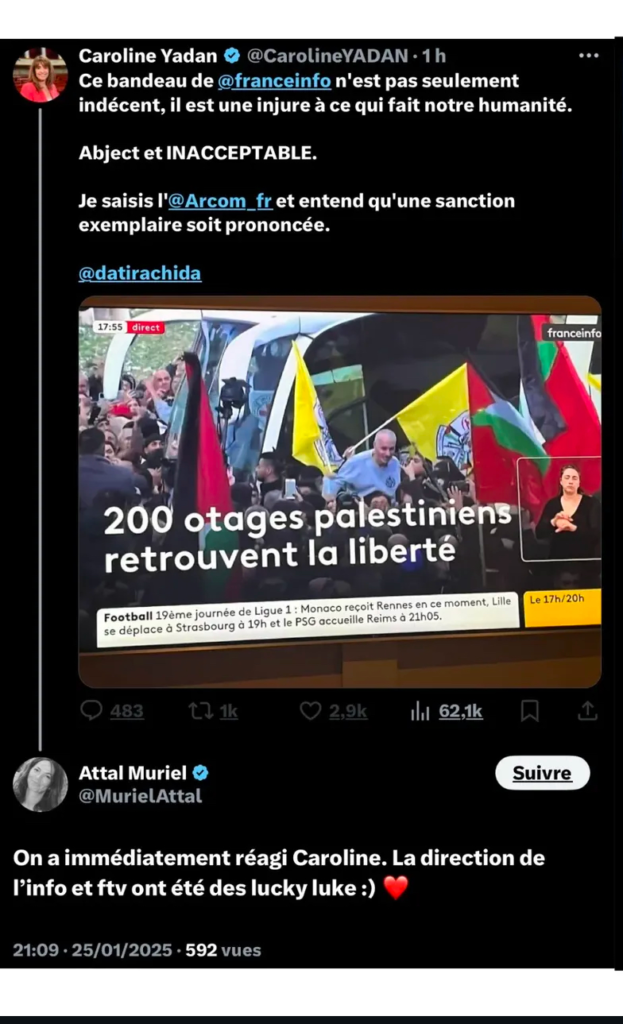The height and width of the screenshot is (1024, 623).
Task: Share Caroline Yadan's post
Action: click(x=588, y=711)
